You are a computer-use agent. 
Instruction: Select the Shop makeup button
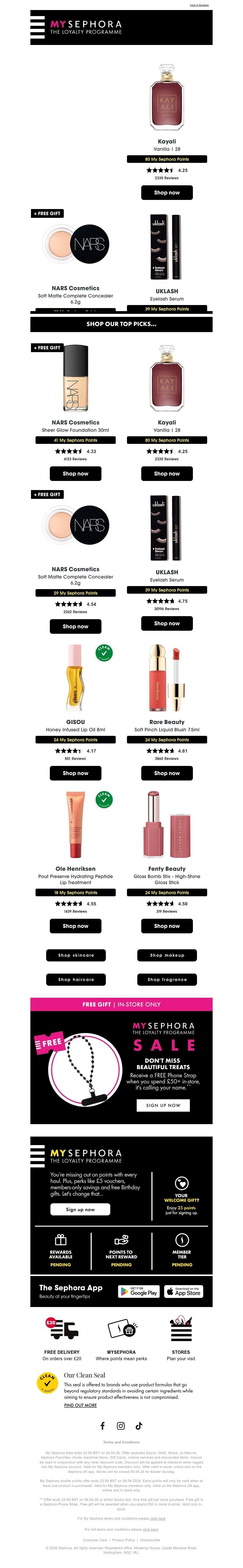point(167,955)
